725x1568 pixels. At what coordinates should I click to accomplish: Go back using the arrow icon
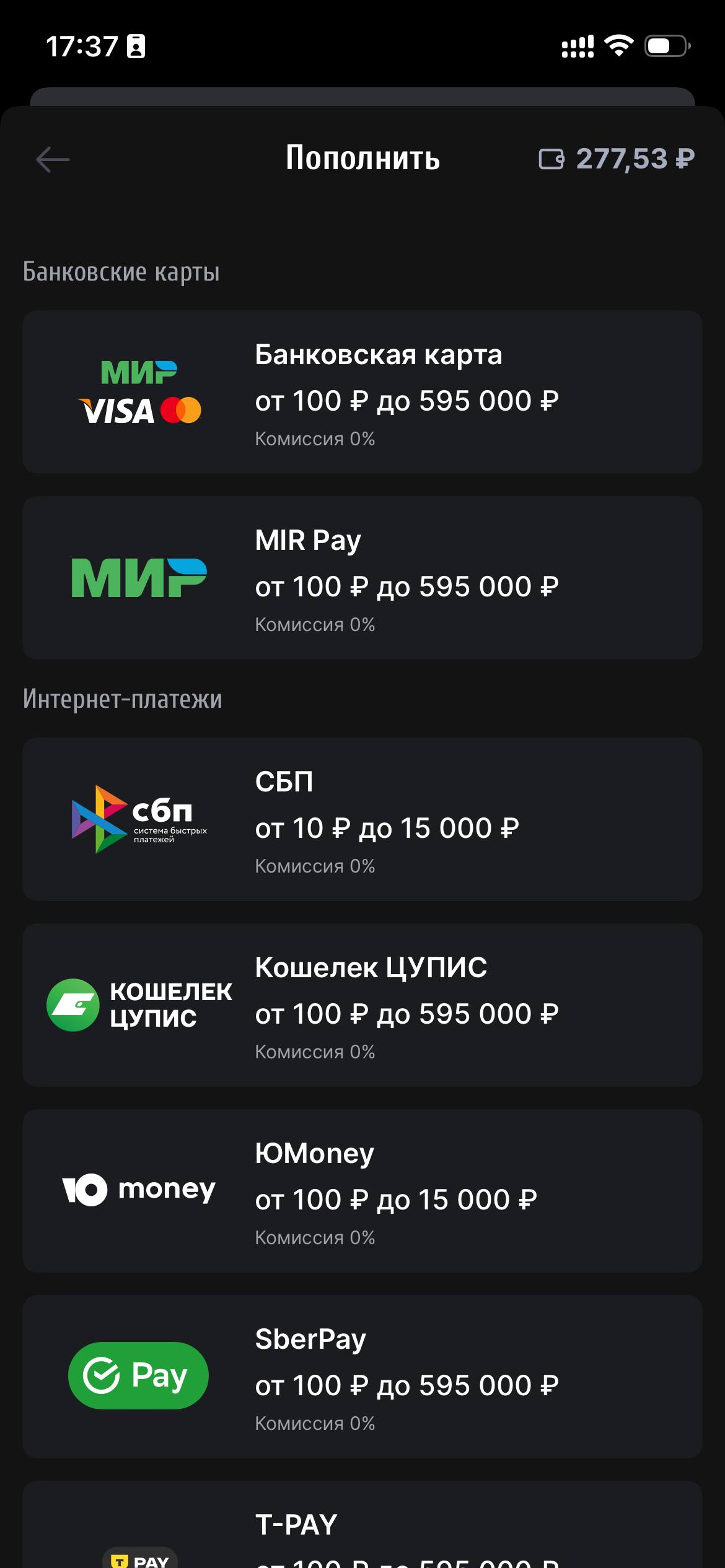(53, 160)
